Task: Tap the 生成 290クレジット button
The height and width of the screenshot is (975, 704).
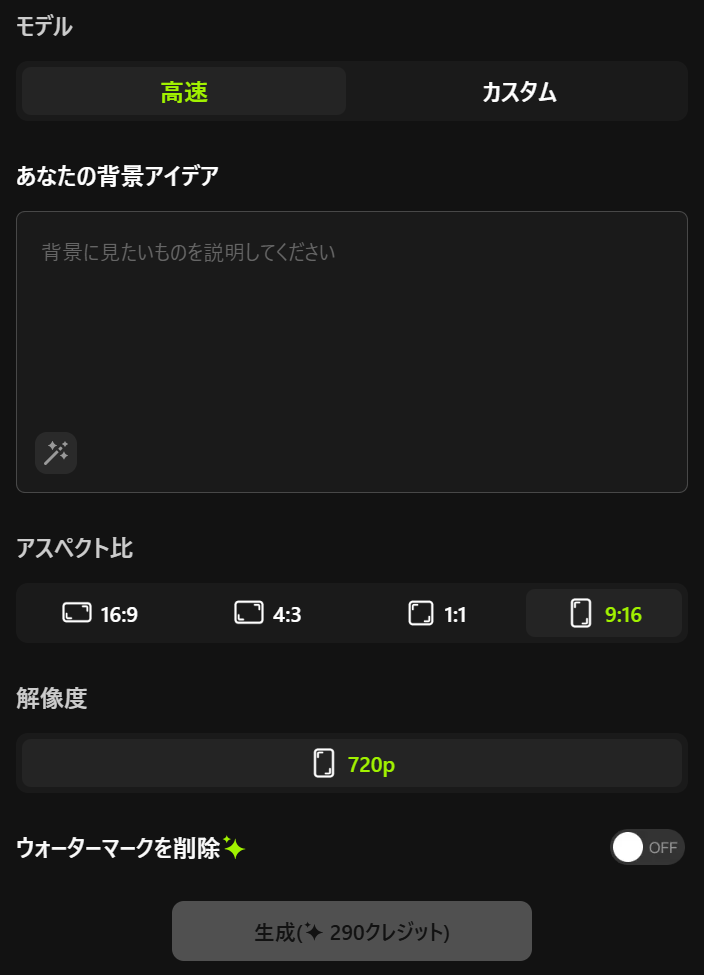Action: coord(352,932)
